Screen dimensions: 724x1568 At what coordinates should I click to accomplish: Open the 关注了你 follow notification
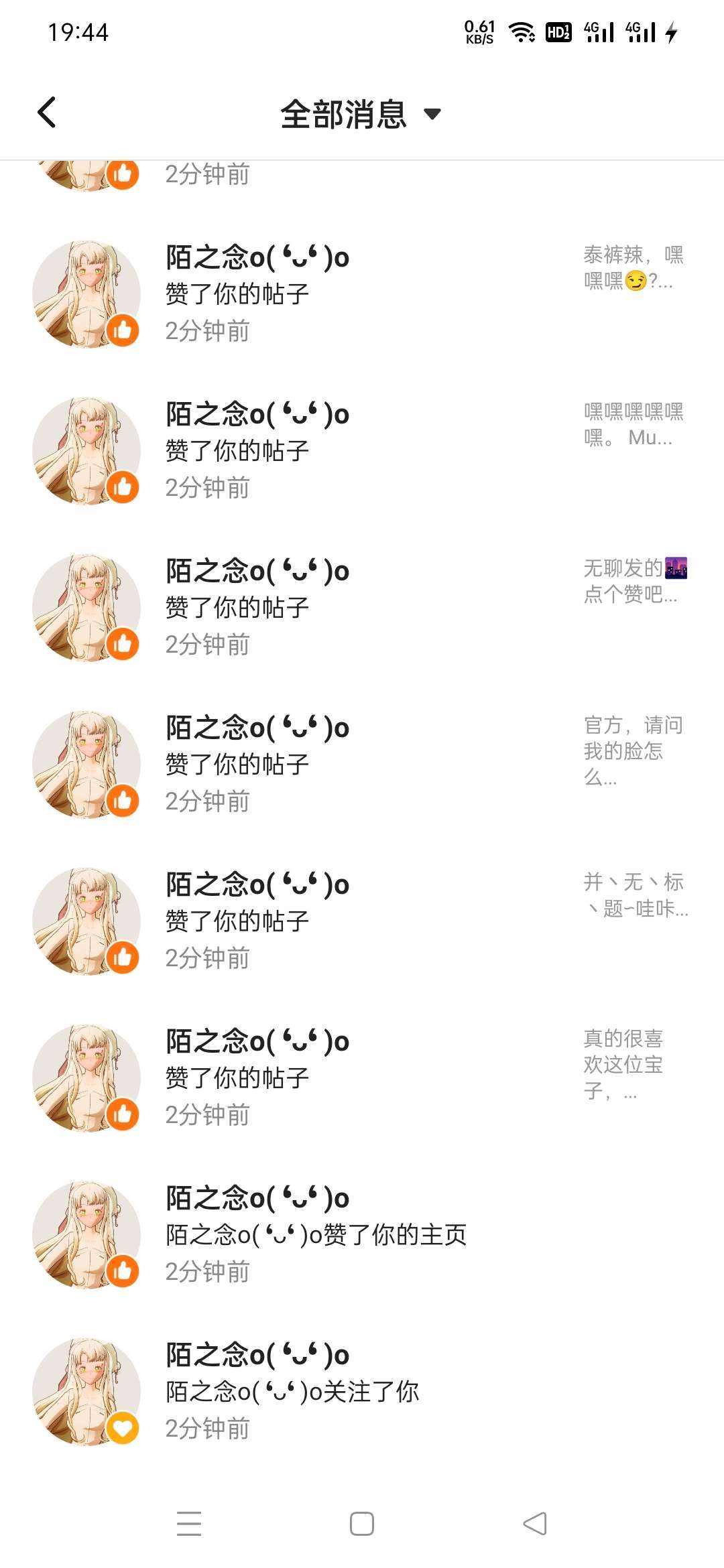tap(362, 1391)
